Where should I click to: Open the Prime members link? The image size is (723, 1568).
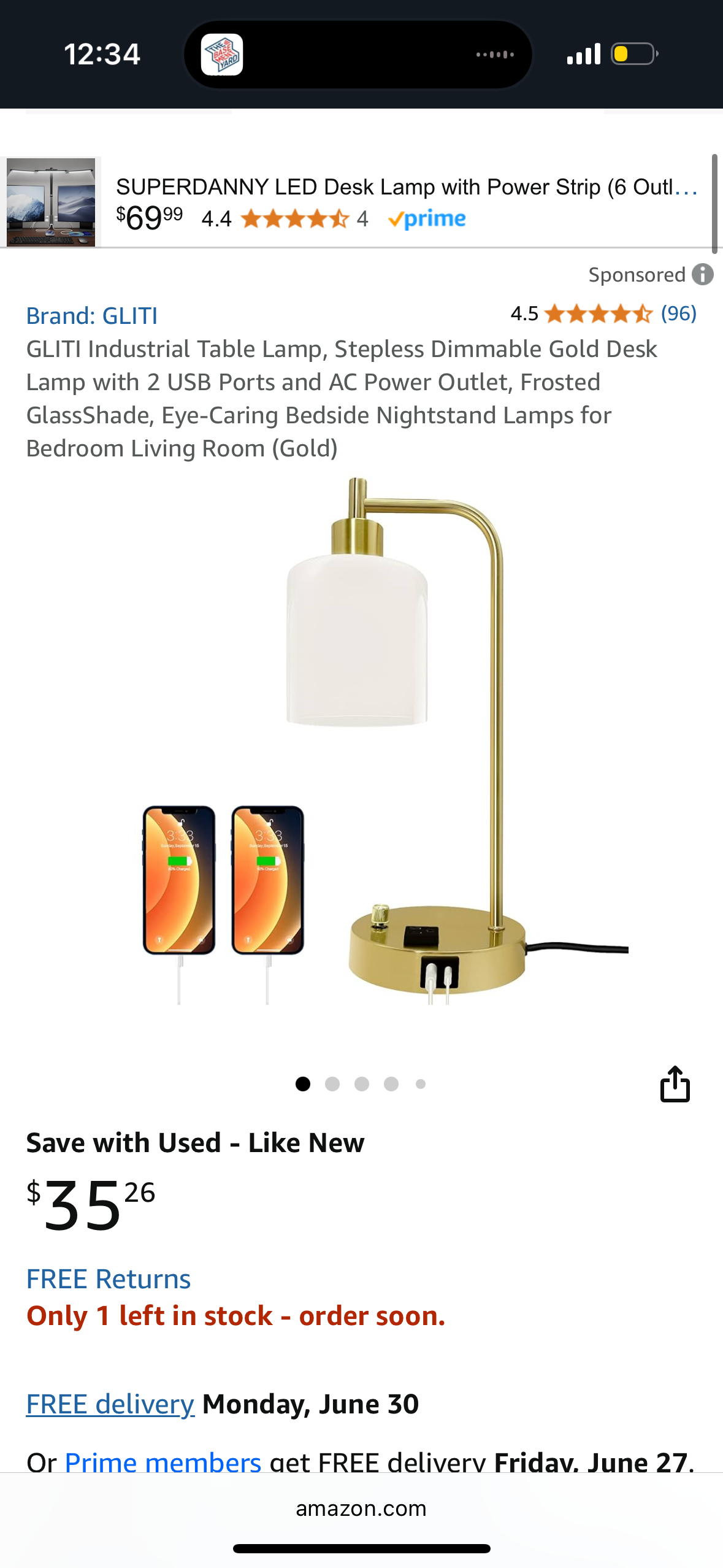point(163,1462)
